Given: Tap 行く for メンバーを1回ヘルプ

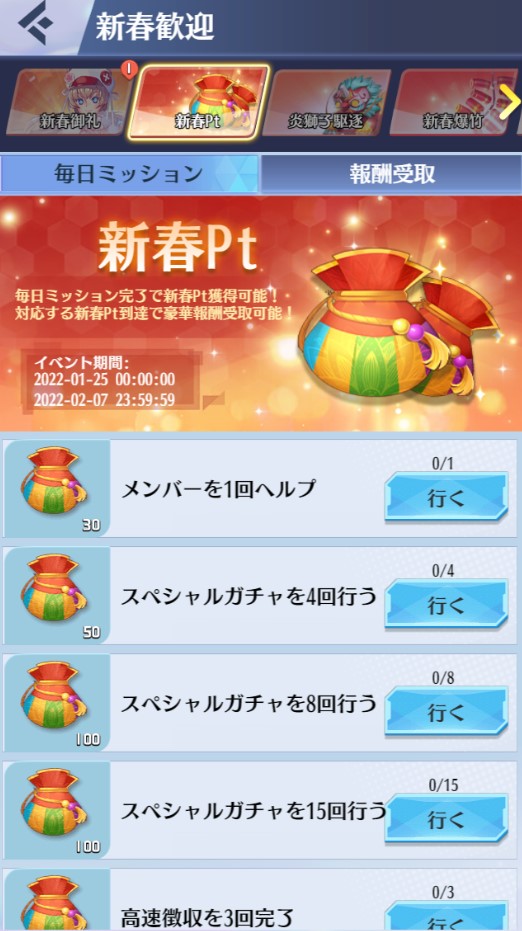Looking at the screenshot, I should (446, 496).
